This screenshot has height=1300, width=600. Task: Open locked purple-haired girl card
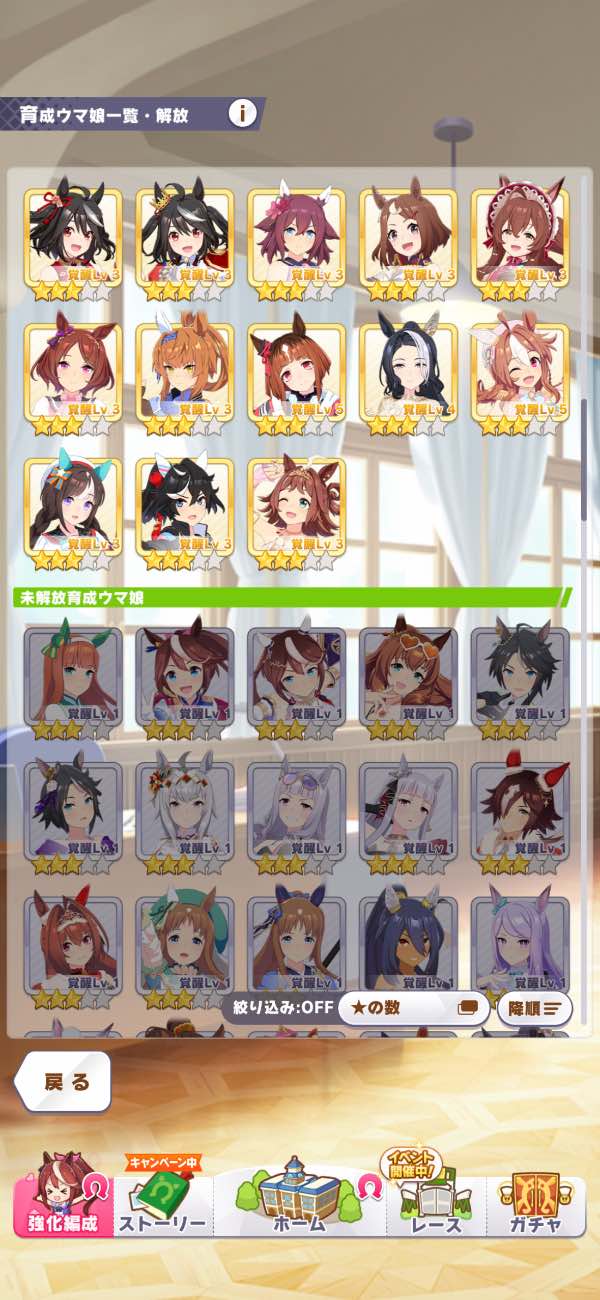click(x=520, y=945)
